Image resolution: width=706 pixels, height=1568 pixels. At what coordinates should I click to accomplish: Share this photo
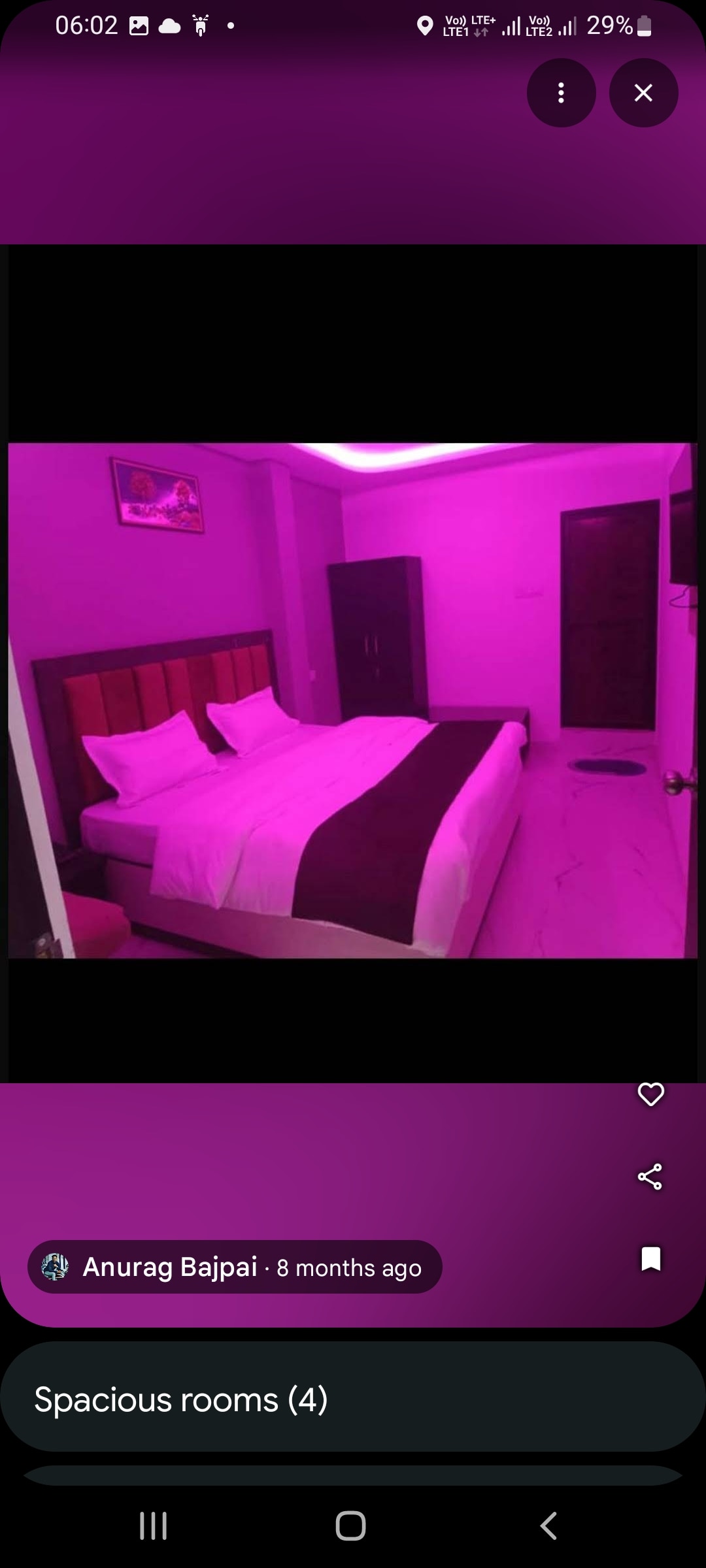[650, 1177]
